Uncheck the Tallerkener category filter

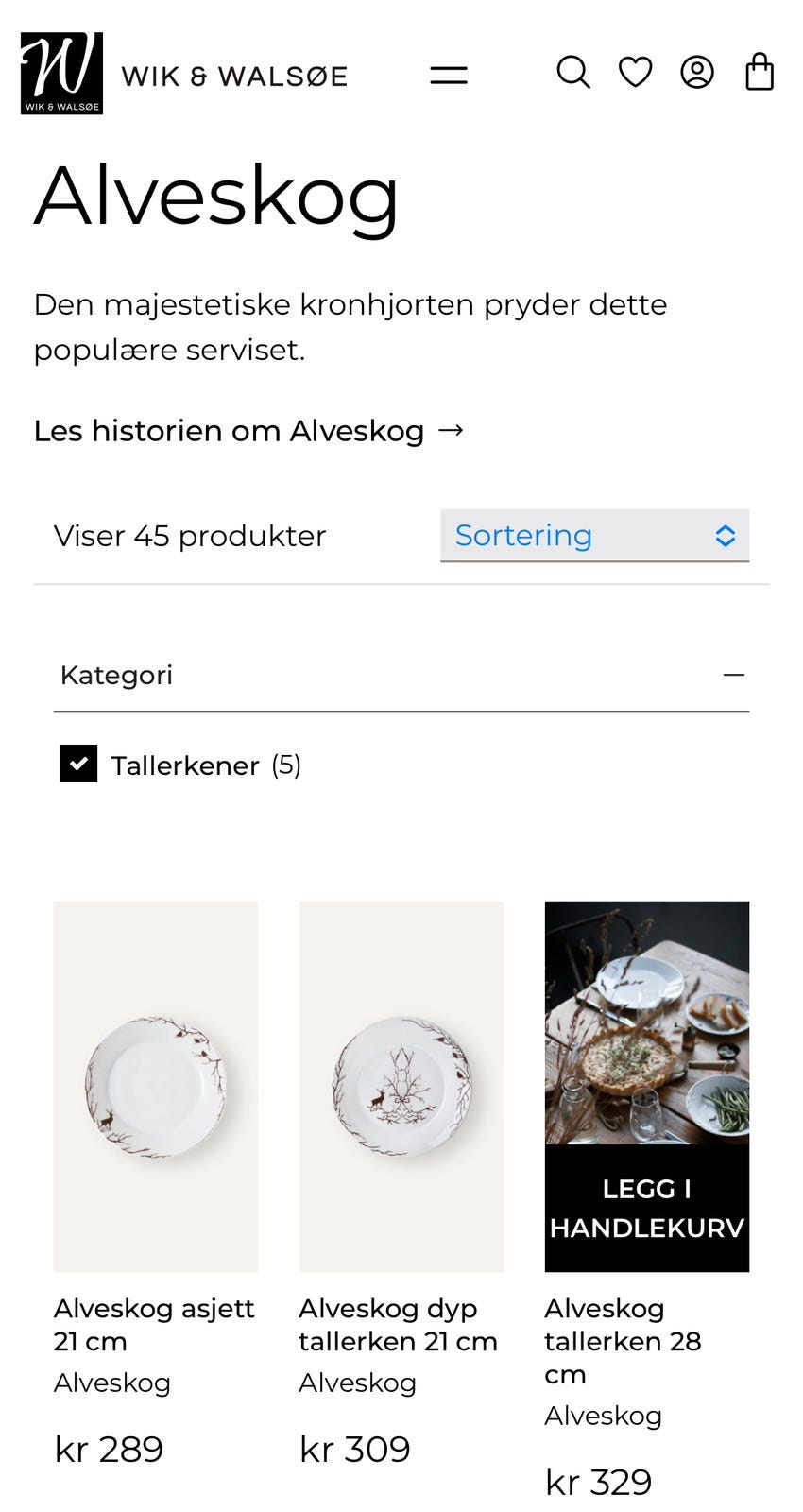(79, 763)
